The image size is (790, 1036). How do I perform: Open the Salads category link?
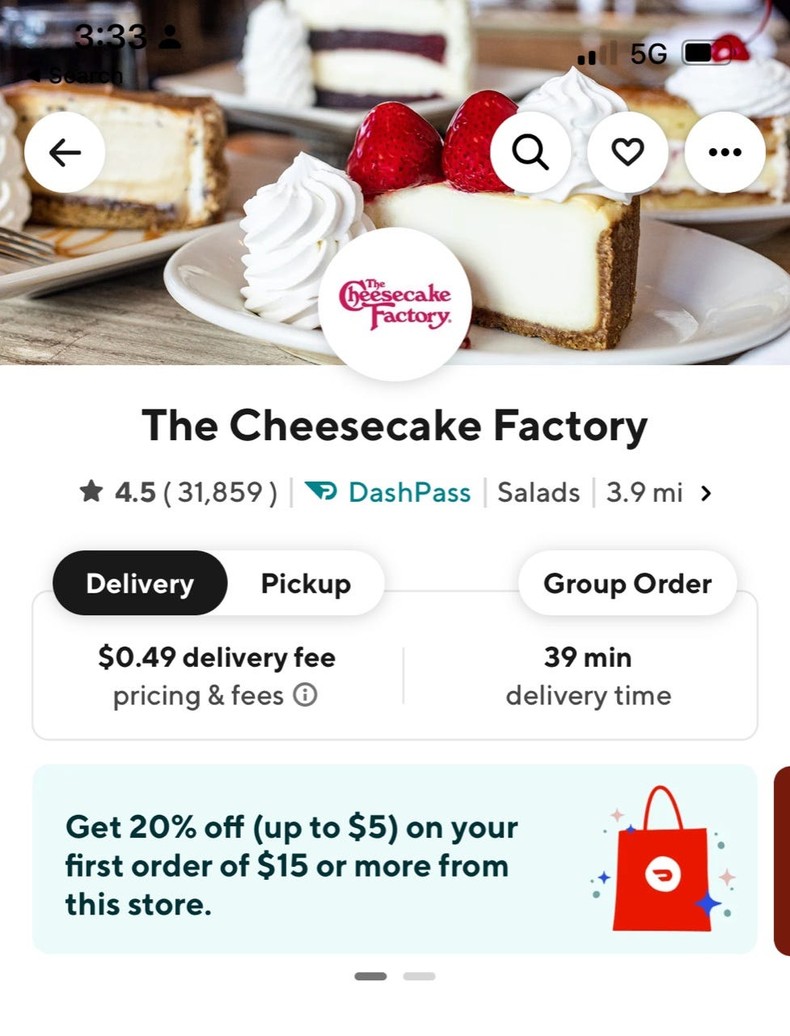point(538,492)
